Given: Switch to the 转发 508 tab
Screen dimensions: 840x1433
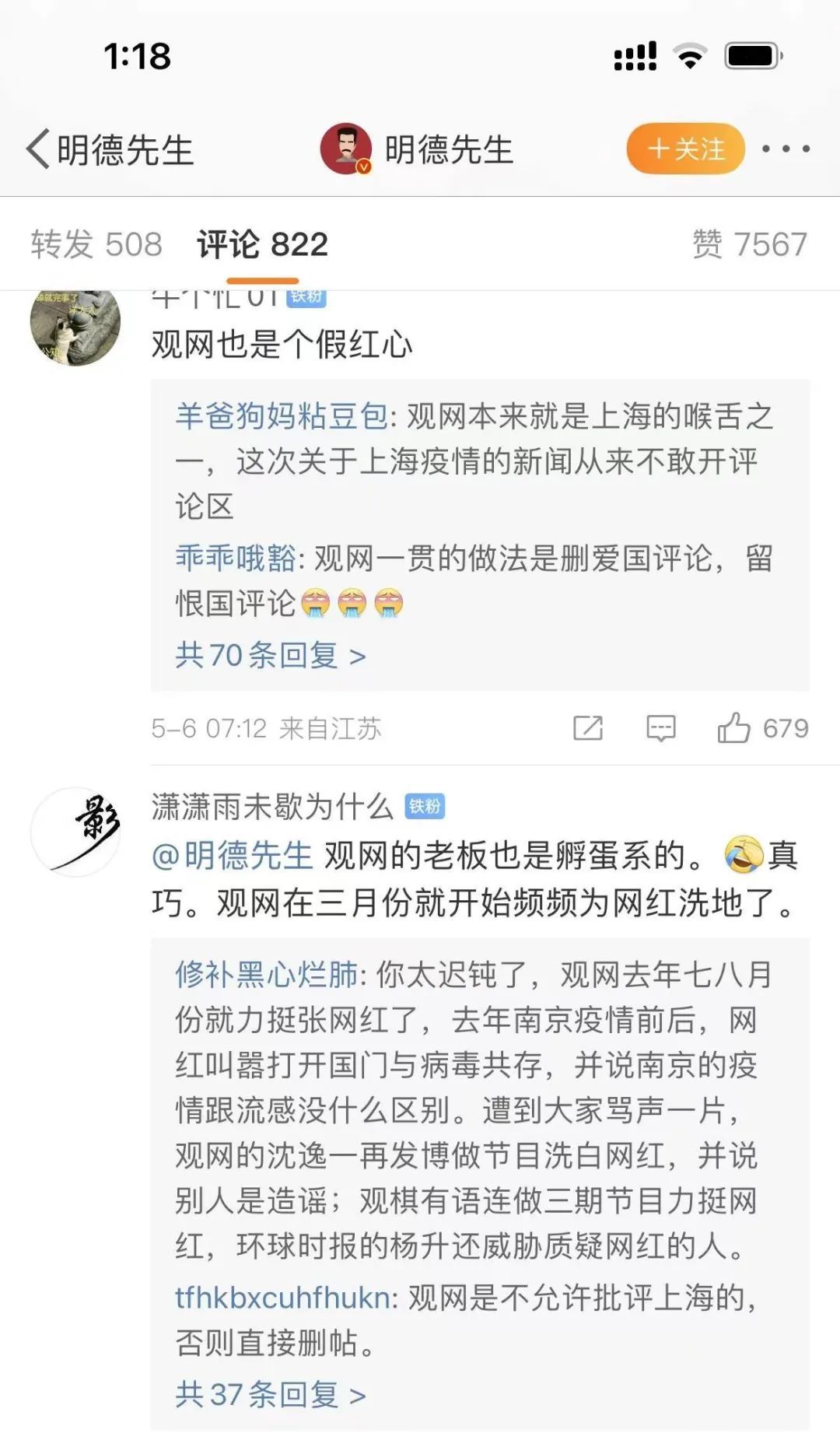Looking at the screenshot, I should (96, 244).
